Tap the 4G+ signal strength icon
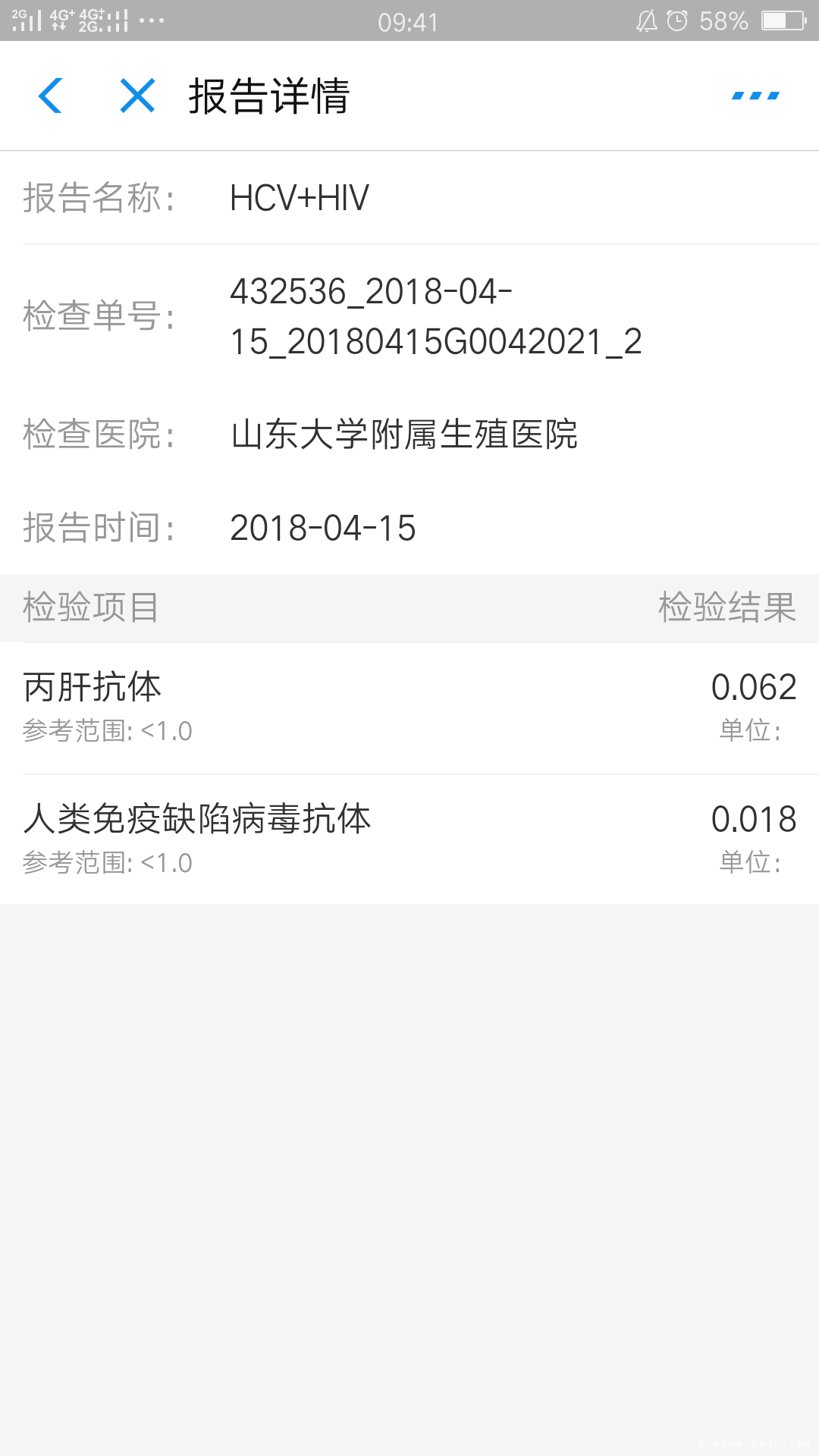Image resolution: width=819 pixels, height=1456 pixels. point(61,21)
